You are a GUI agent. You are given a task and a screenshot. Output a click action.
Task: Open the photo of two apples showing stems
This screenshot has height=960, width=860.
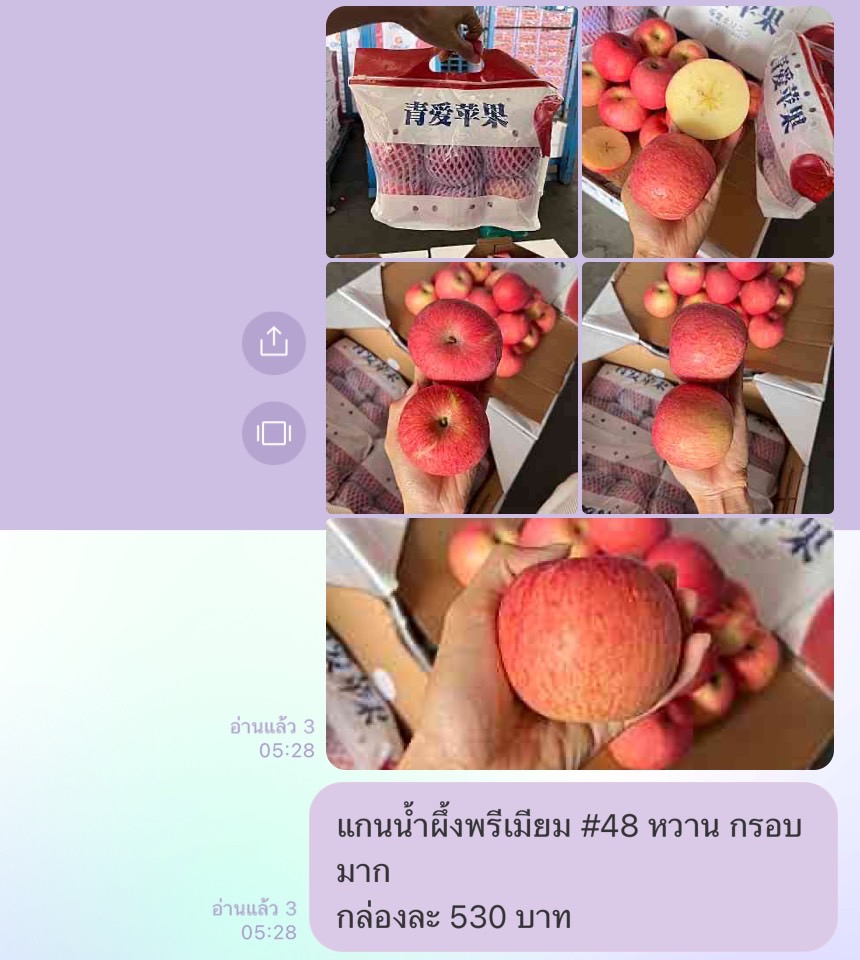coord(451,388)
